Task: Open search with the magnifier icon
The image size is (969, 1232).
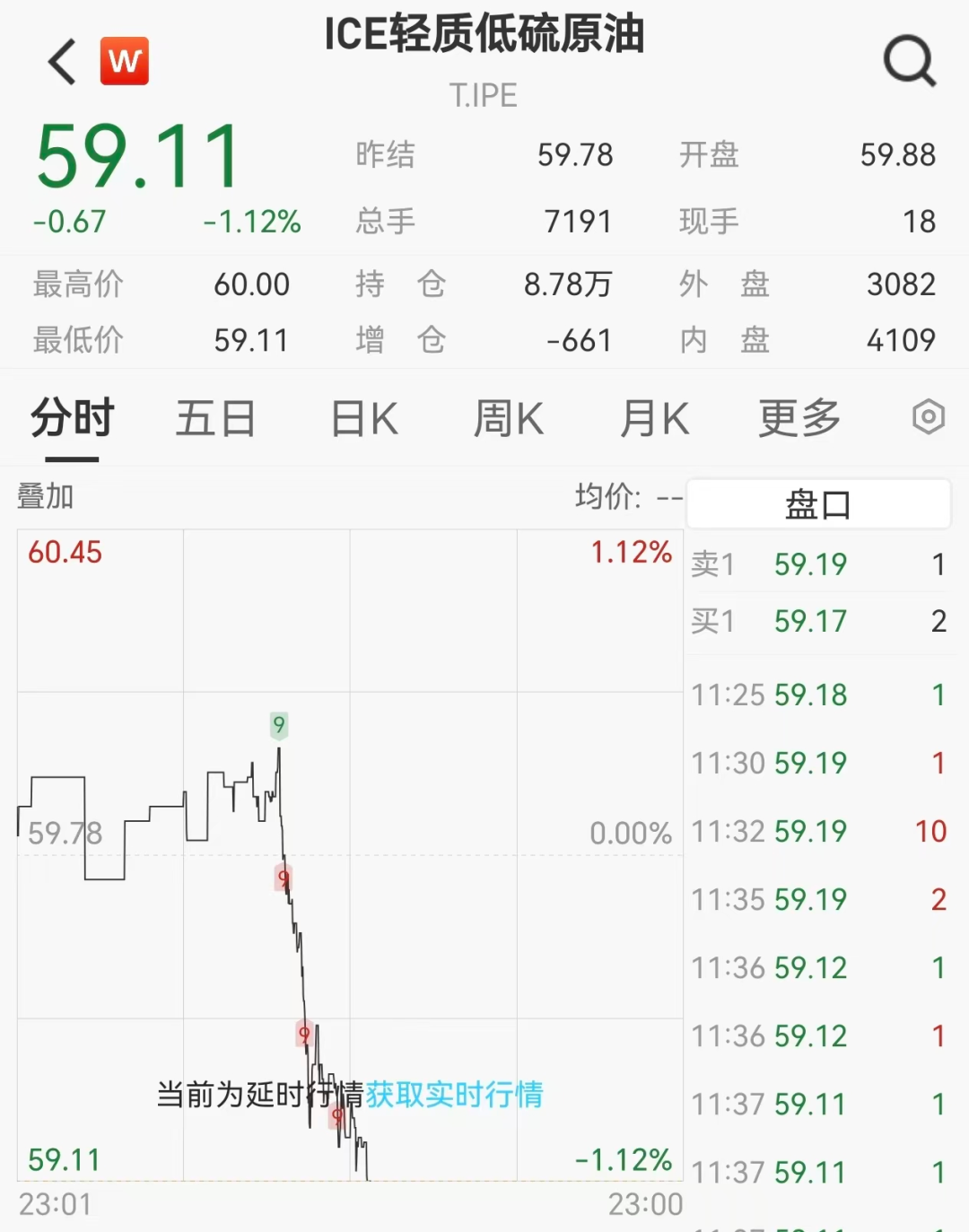Action: 909,61
